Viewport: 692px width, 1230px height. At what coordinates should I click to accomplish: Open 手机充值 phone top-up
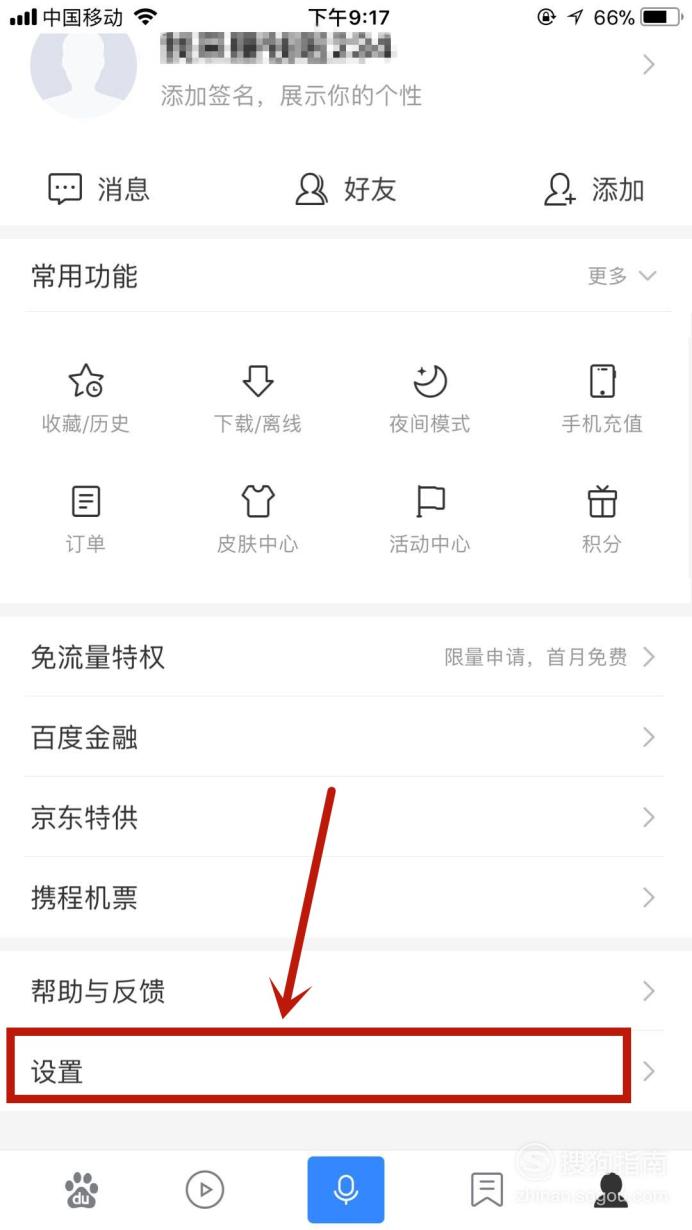602,398
